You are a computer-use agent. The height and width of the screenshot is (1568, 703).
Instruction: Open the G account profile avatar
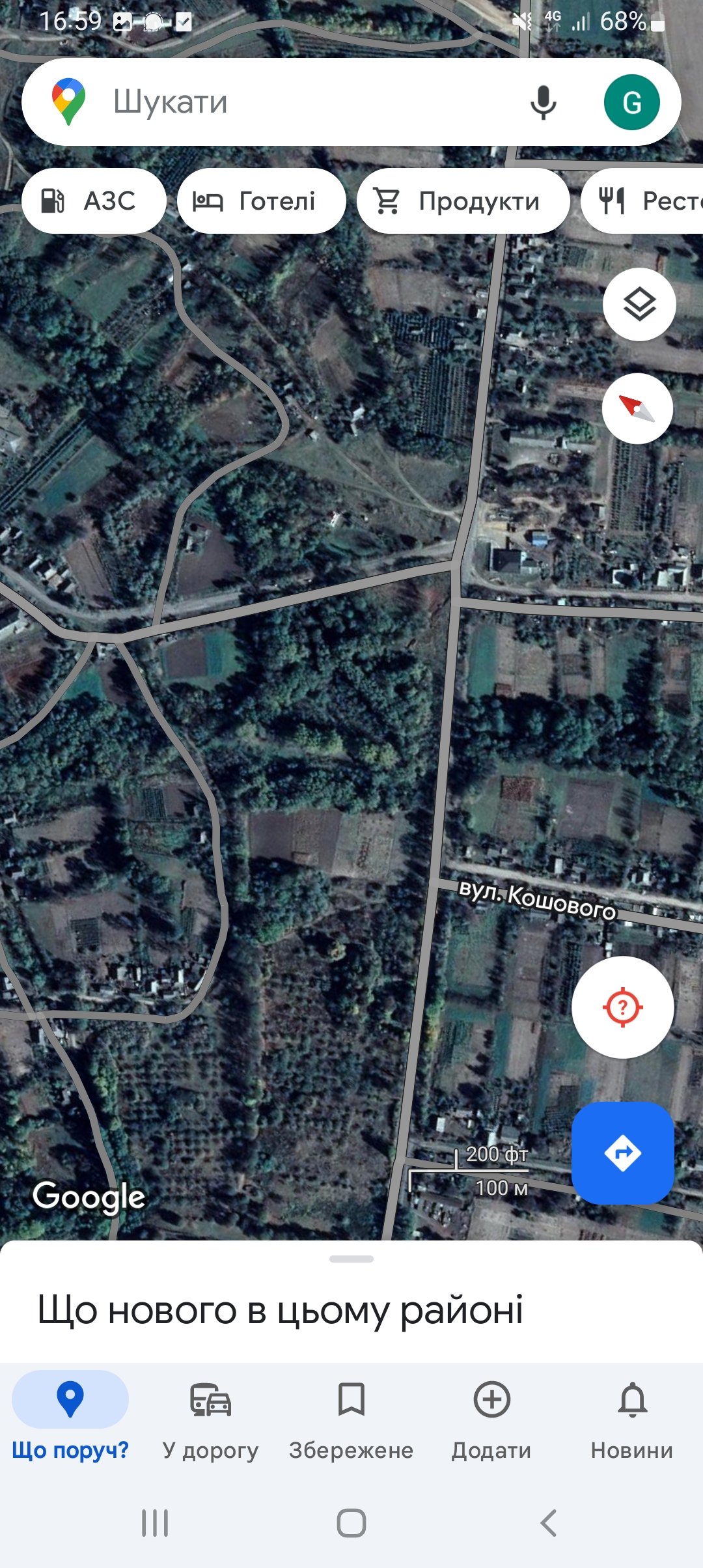[631, 102]
